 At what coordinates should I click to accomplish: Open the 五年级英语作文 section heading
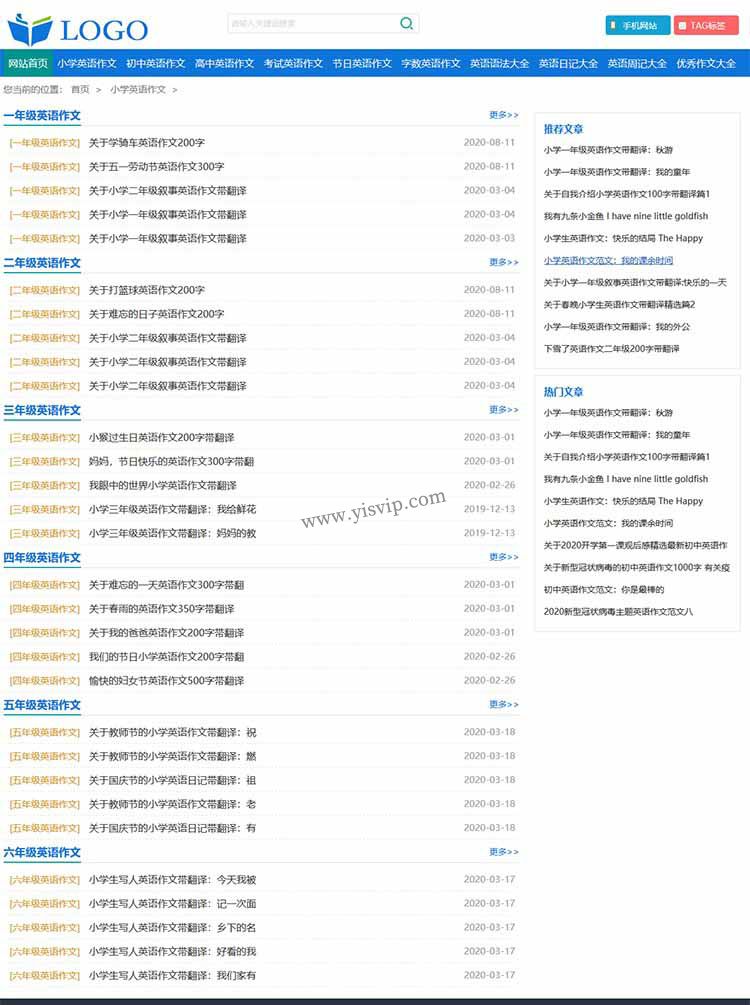42,705
